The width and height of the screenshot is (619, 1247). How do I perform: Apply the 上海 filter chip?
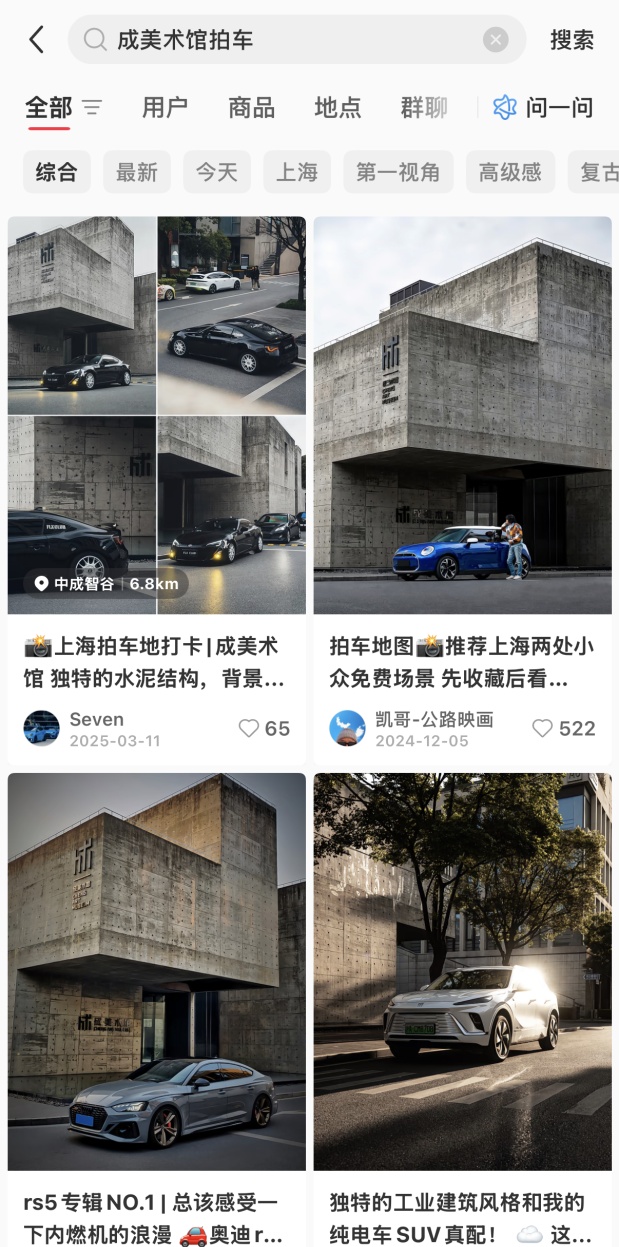pyautogui.click(x=297, y=172)
